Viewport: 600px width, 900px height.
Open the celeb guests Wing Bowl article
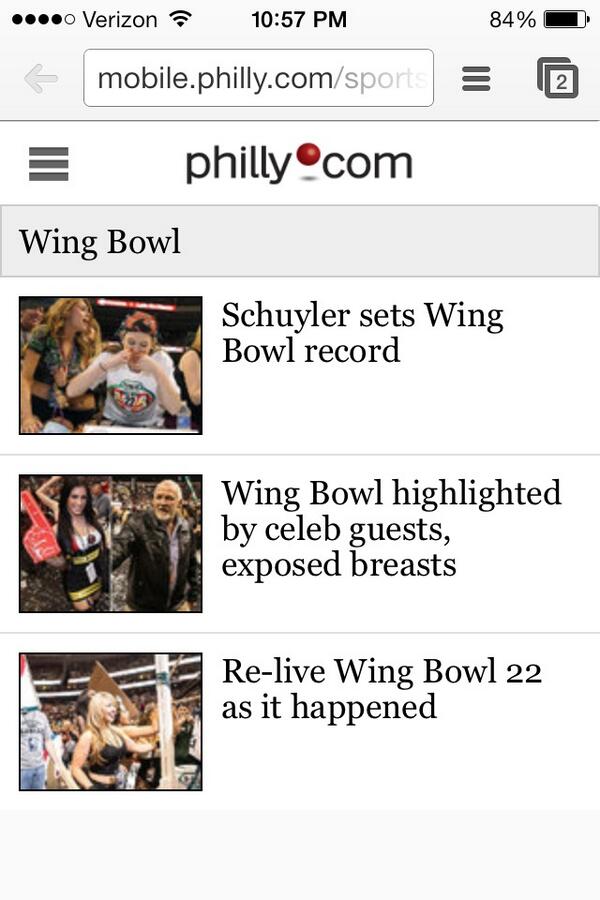[x=390, y=528]
